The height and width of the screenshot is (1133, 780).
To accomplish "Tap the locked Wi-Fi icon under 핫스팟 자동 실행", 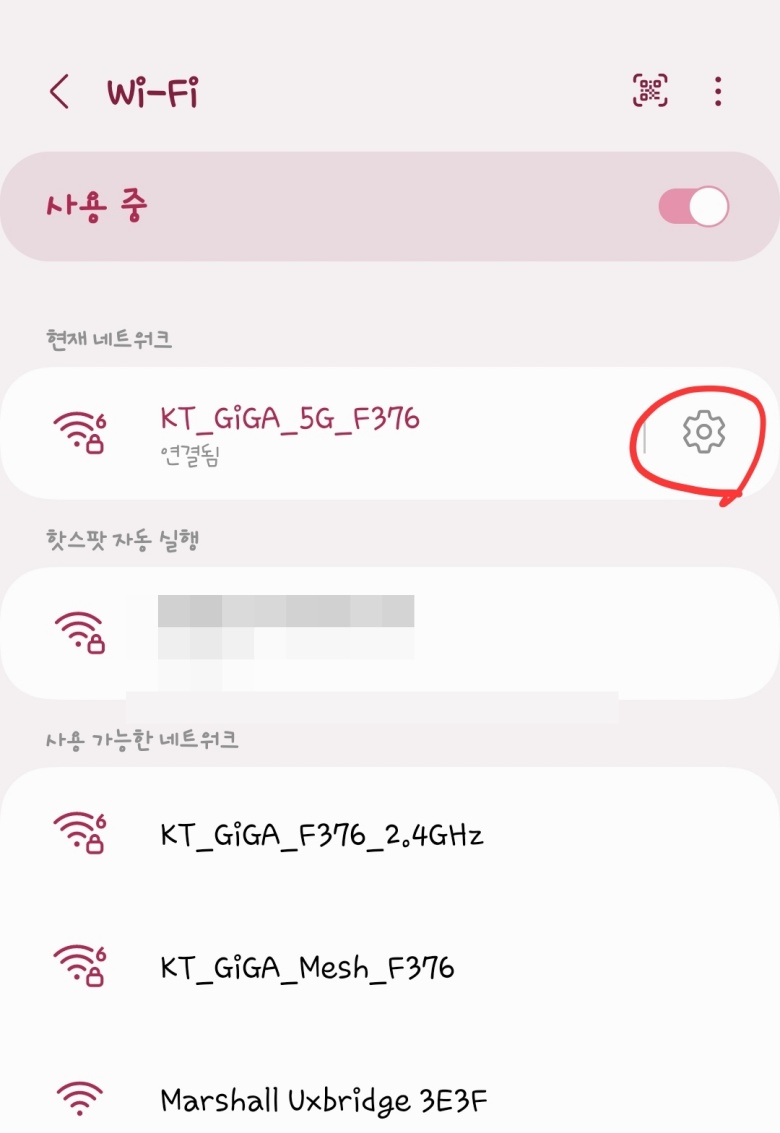I will (80, 633).
